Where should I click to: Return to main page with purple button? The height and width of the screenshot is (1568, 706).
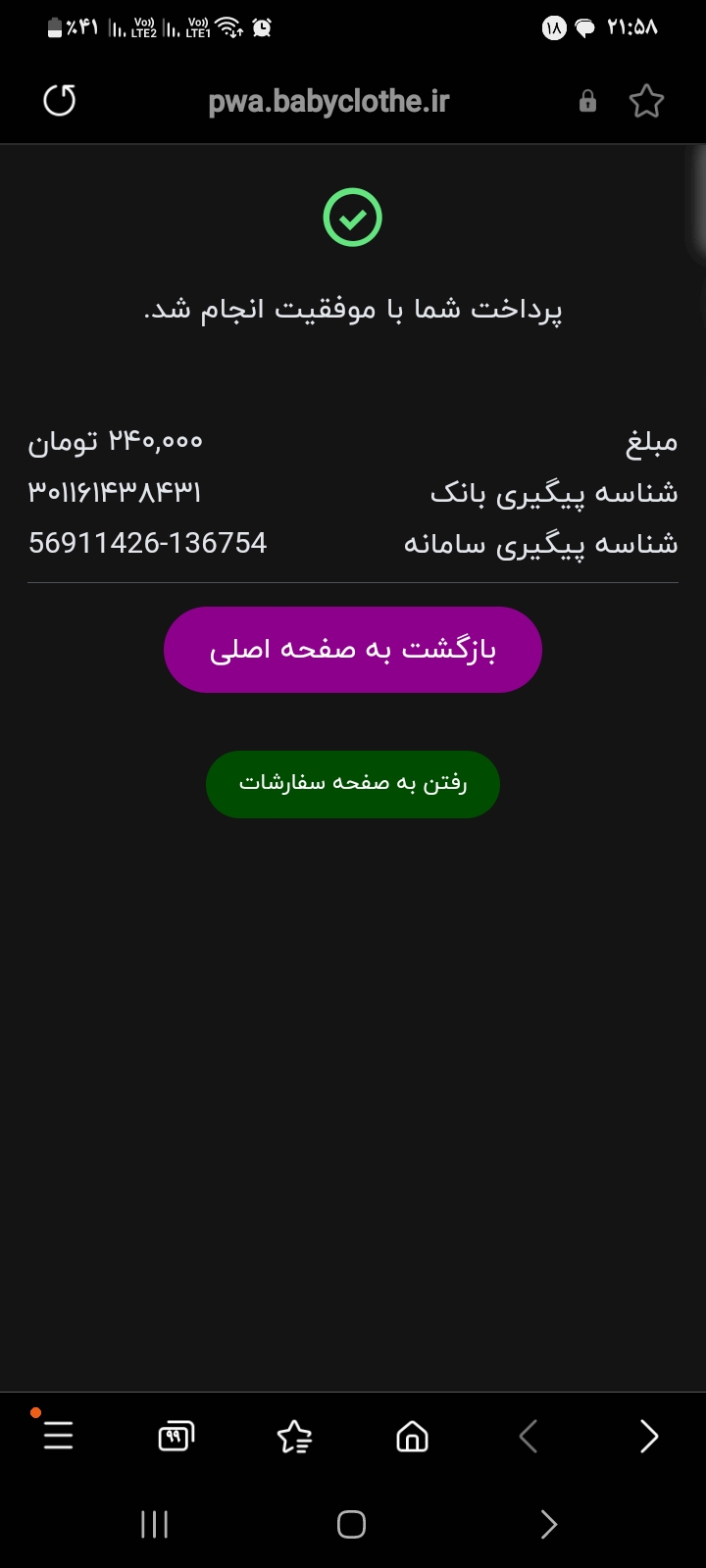click(353, 650)
